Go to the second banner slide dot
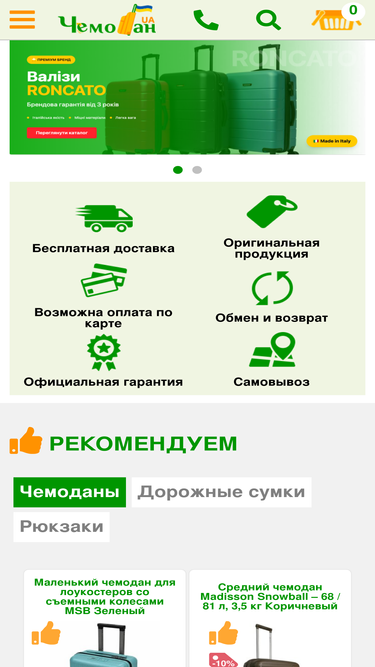This screenshot has width=375, height=667. click(x=197, y=170)
